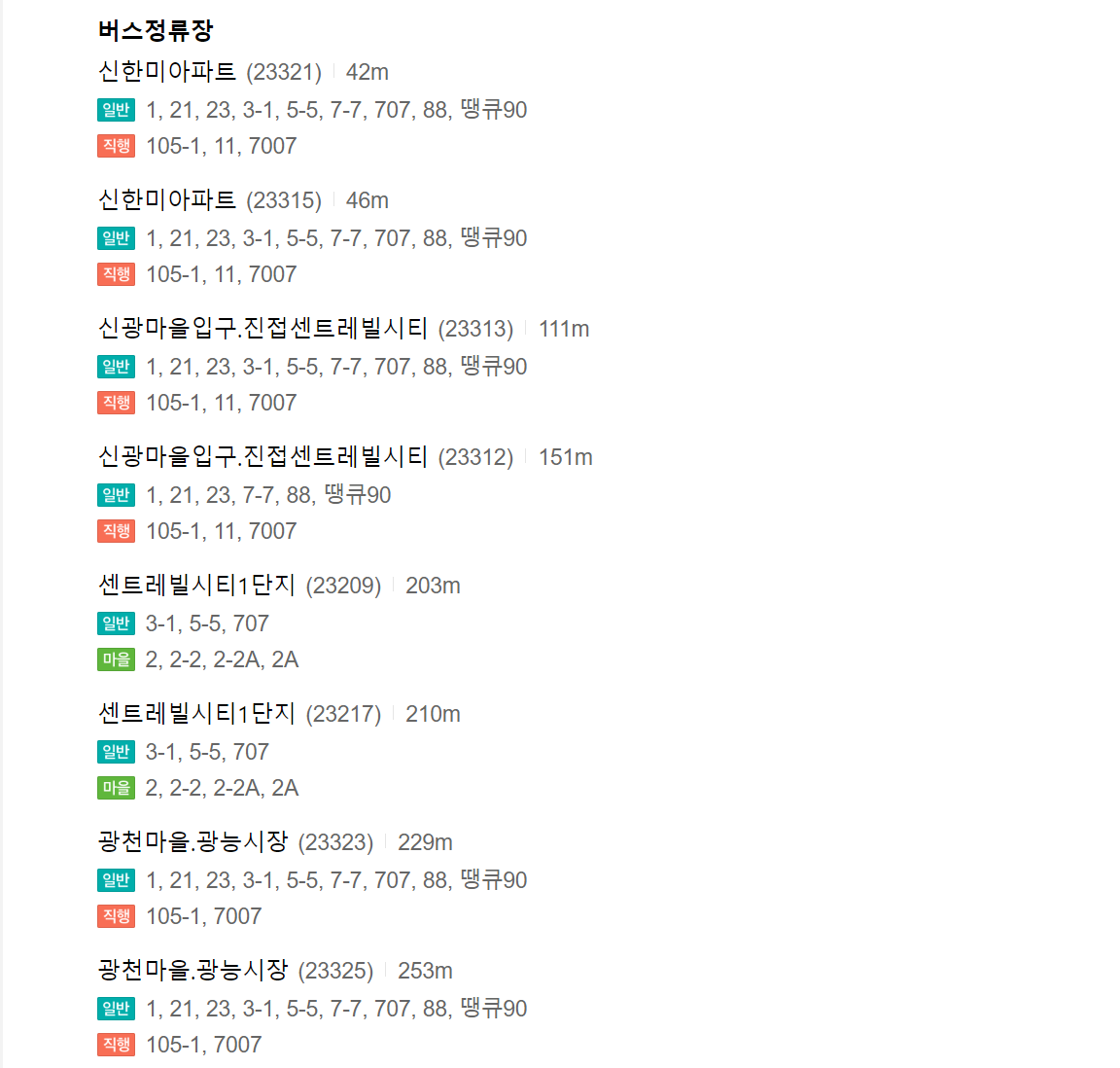The height and width of the screenshot is (1068, 1120).
Task: View stop 센트레빌시티1단지 (23209)
Action: [196, 586]
